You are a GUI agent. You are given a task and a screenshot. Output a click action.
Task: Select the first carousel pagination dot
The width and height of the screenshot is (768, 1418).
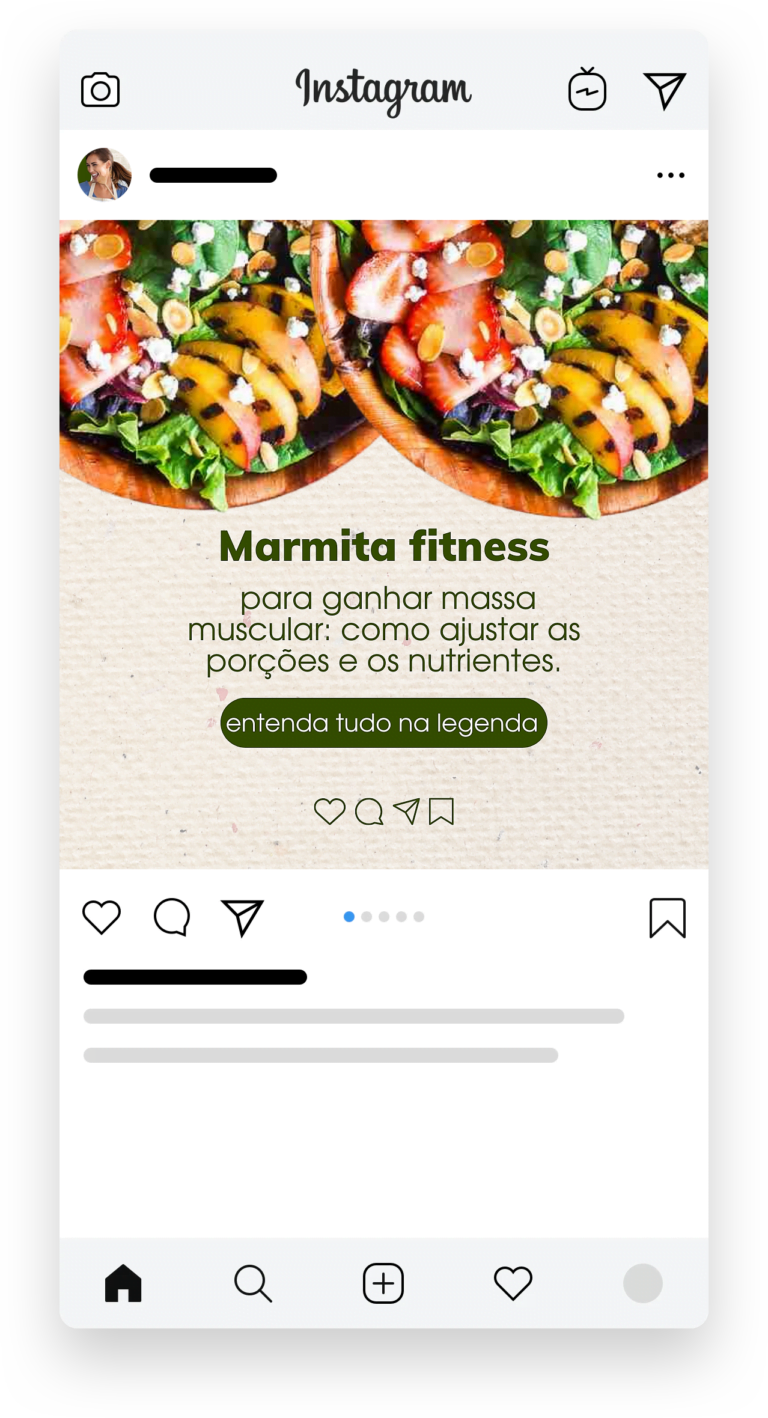[349, 915]
